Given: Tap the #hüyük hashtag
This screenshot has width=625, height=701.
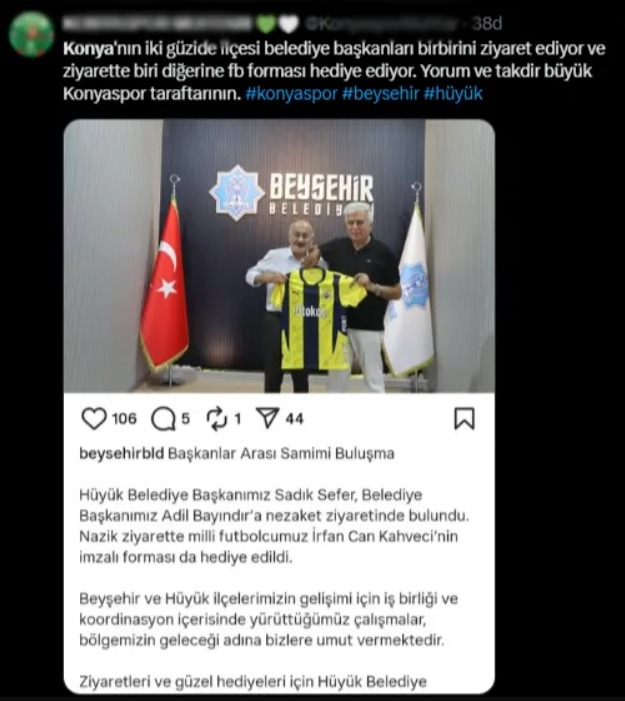Looking at the screenshot, I should pyautogui.click(x=454, y=94).
